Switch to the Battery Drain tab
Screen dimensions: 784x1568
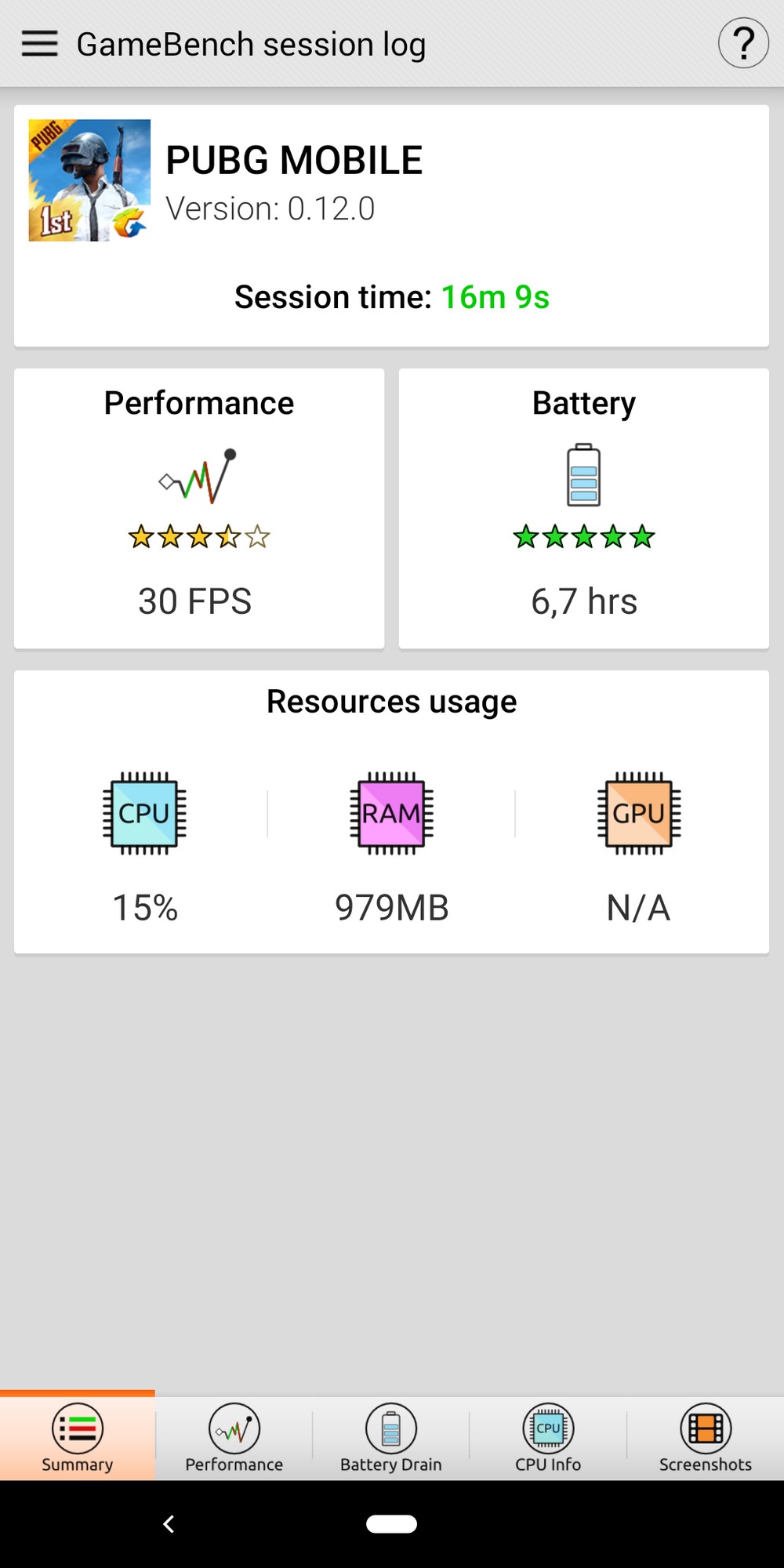point(390,1438)
